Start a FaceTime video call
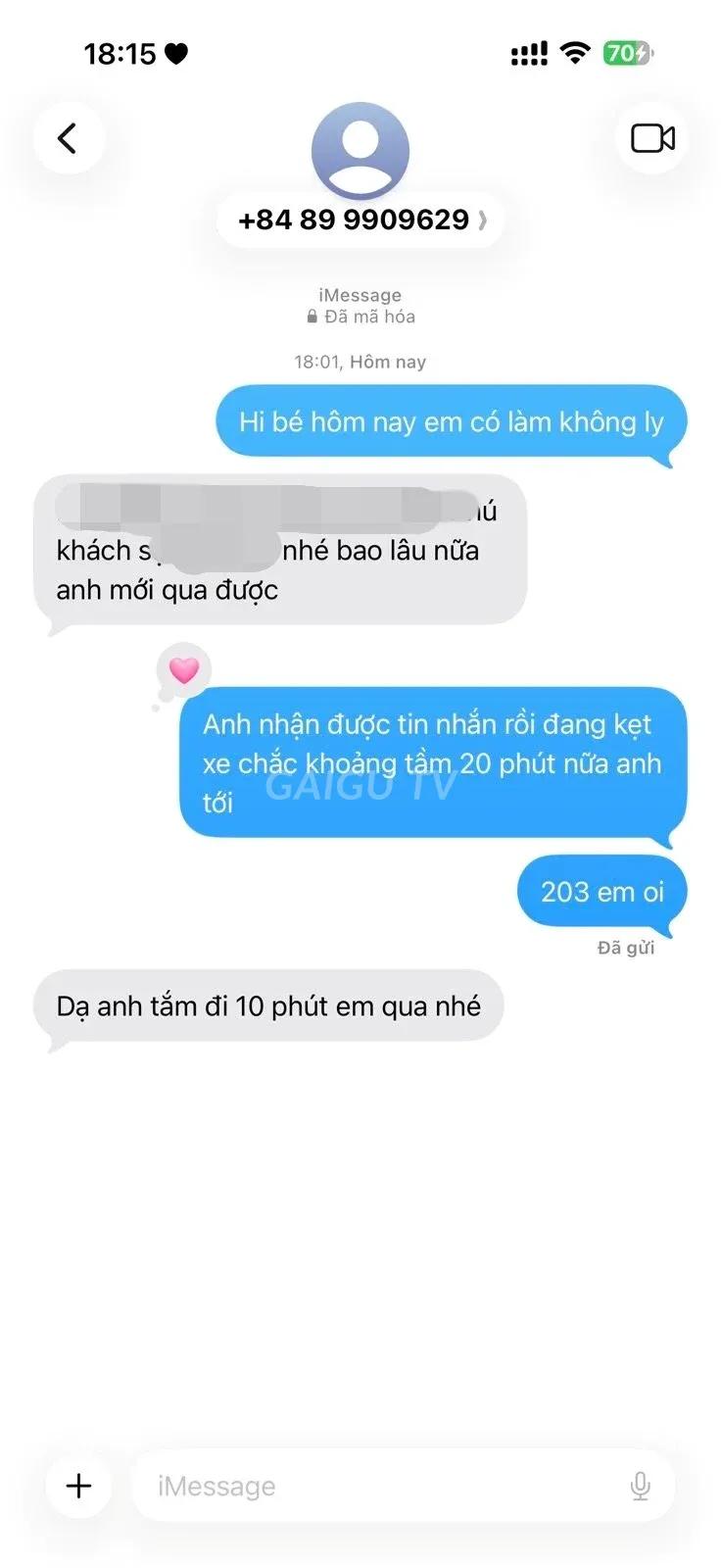721x1568 pixels. [652, 138]
